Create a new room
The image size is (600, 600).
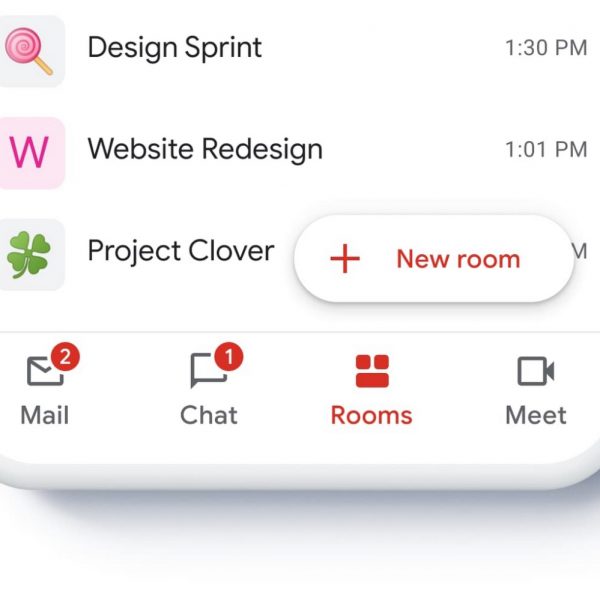click(432, 259)
